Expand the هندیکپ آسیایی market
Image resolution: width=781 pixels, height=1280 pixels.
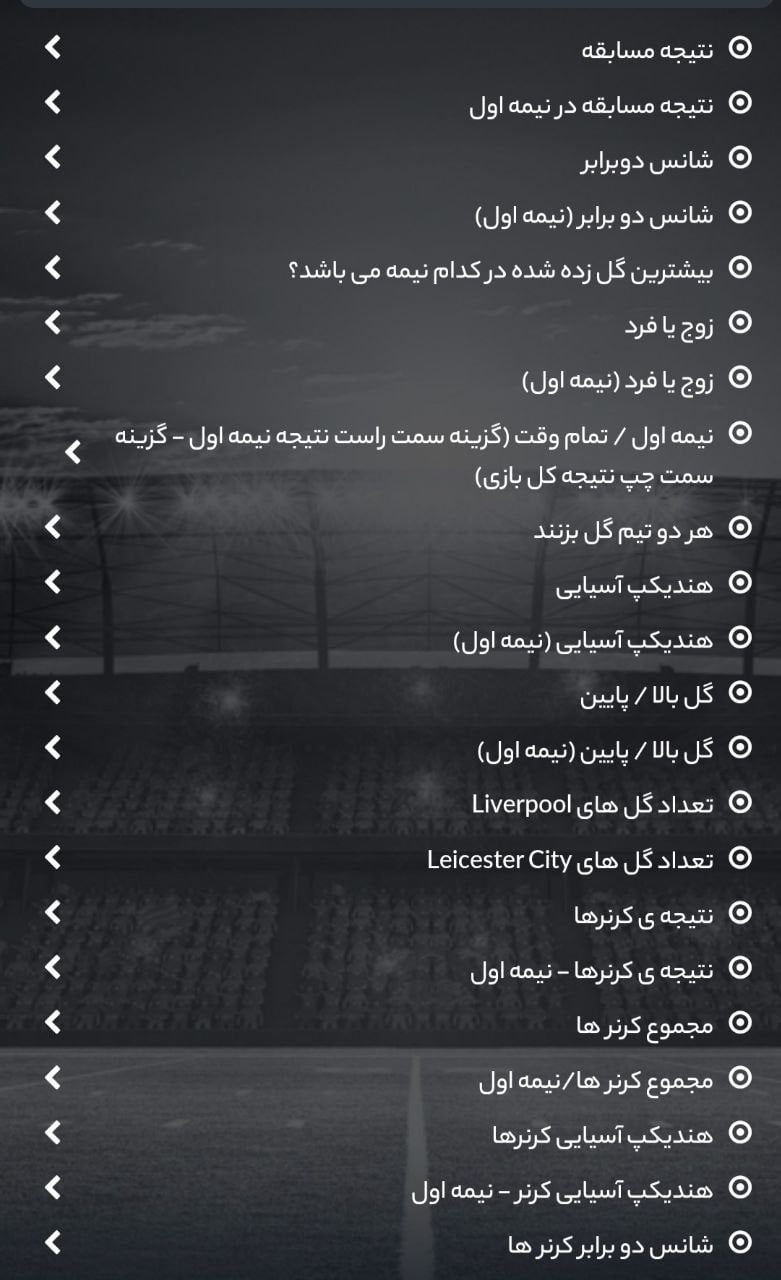coord(635,583)
